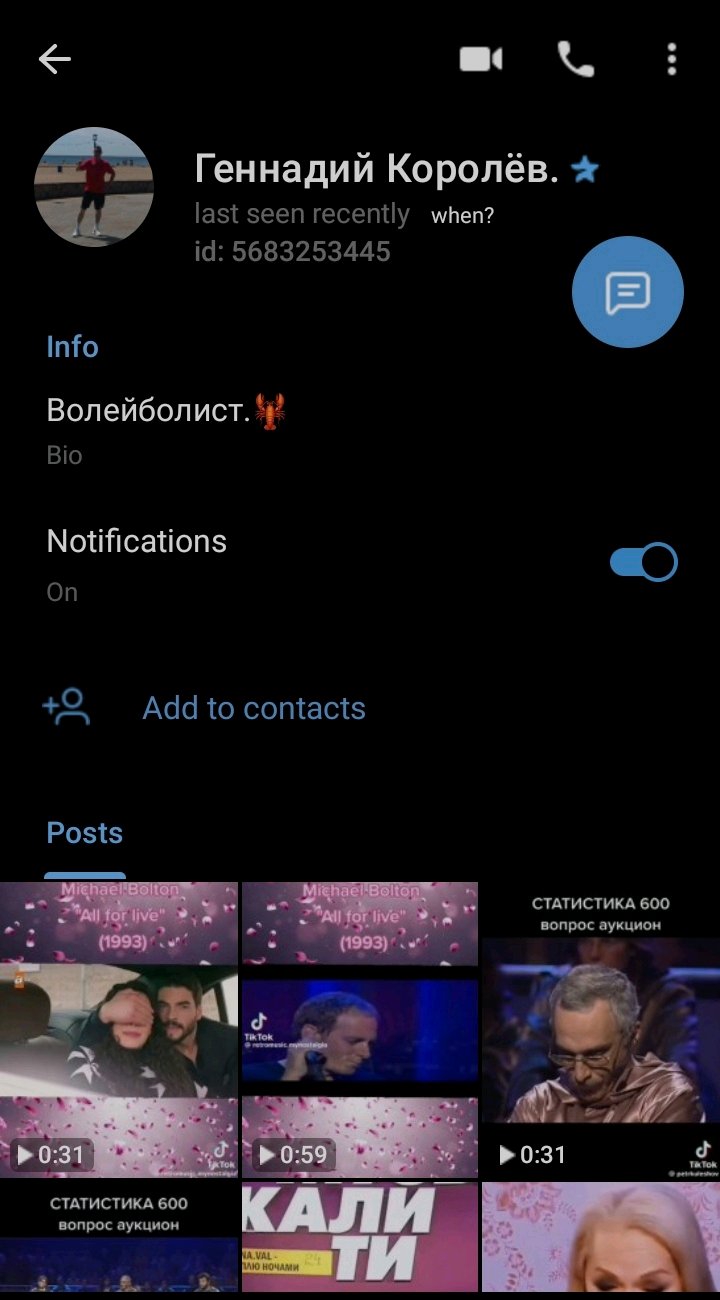
Task: Tap the "when?" last seen link
Action: pyautogui.click(x=462, y=216)
